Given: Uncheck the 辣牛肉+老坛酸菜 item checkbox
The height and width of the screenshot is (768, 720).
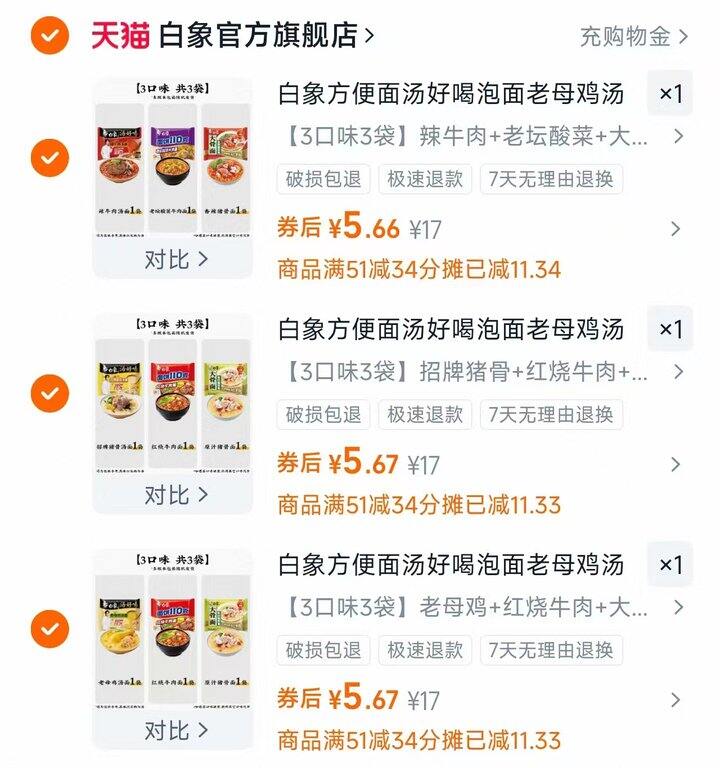Looking at the screenshot, I should click(x=49, y=158).
